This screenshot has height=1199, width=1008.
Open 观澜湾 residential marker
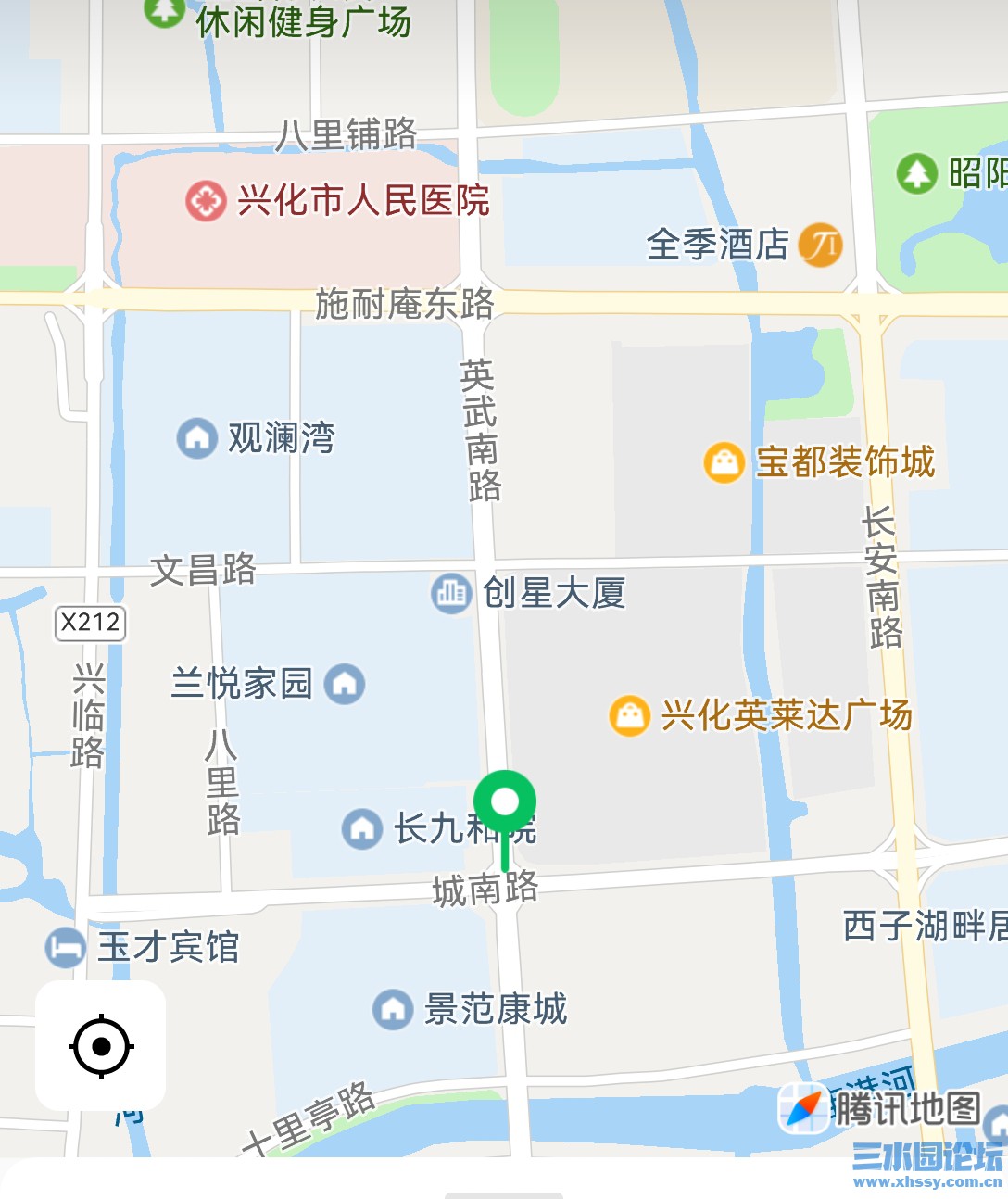tap(197, 437)
